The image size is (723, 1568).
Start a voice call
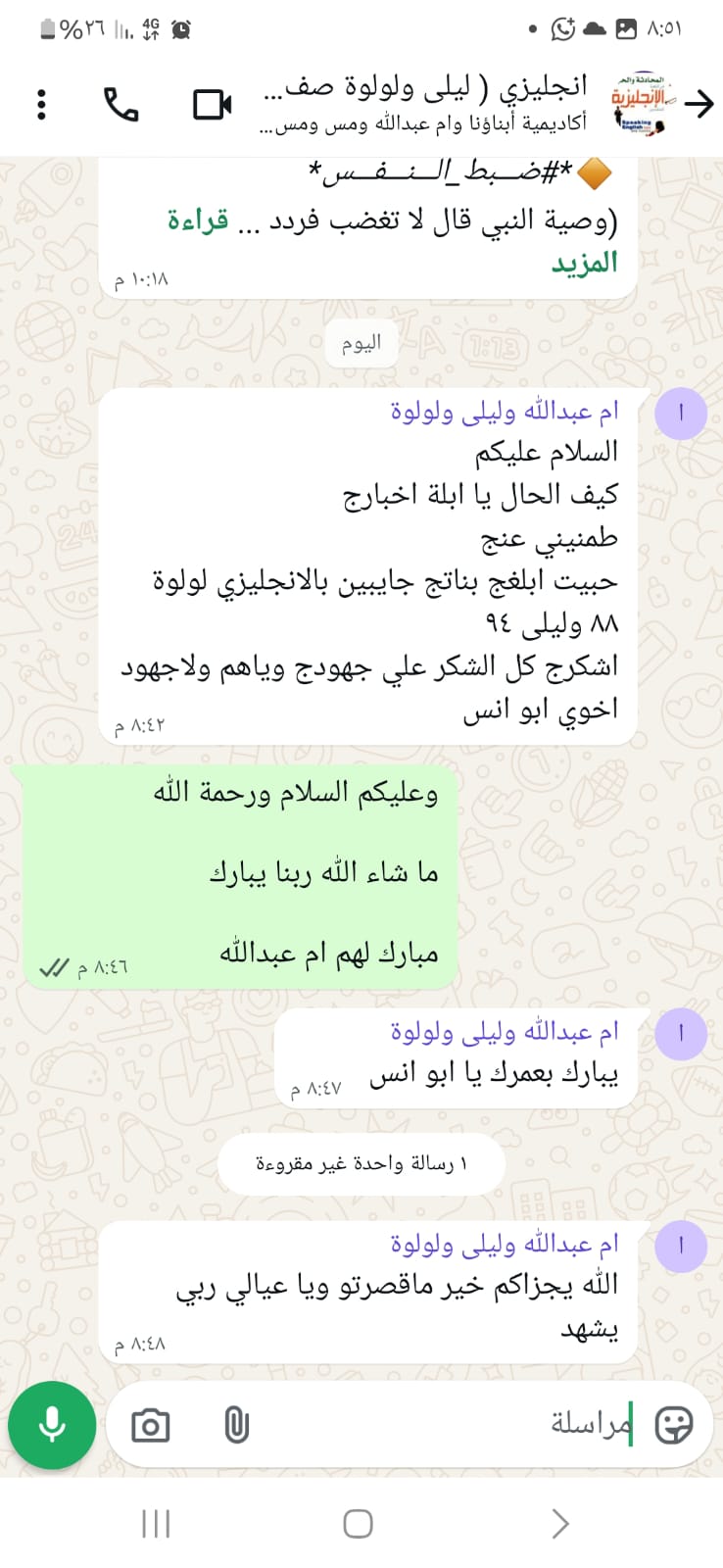point(121,104)
